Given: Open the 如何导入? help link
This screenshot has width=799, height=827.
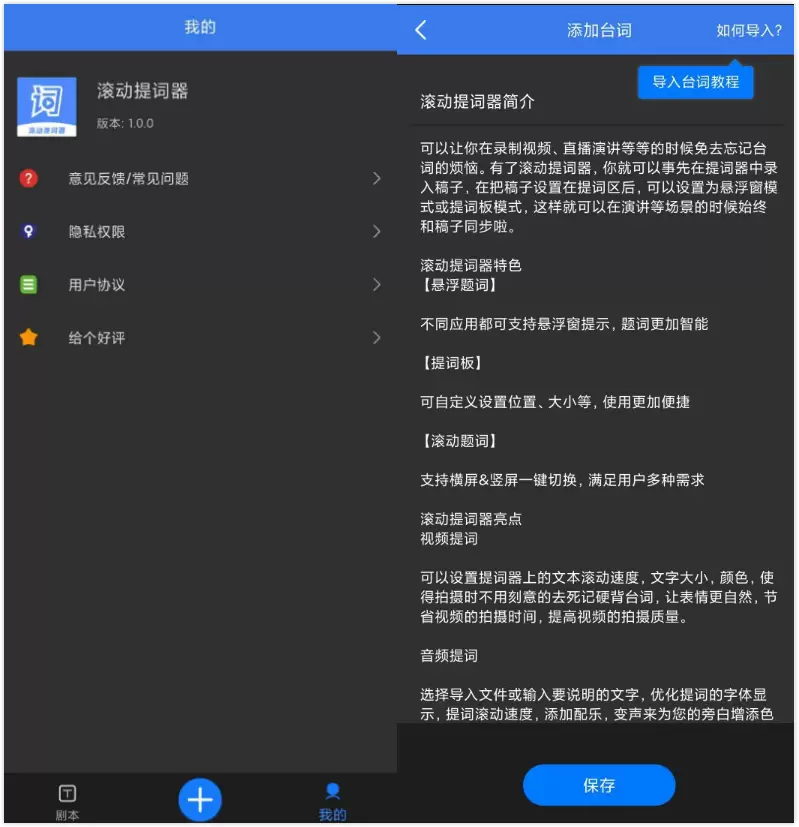Looking at the screenshot, I should 748,30.
